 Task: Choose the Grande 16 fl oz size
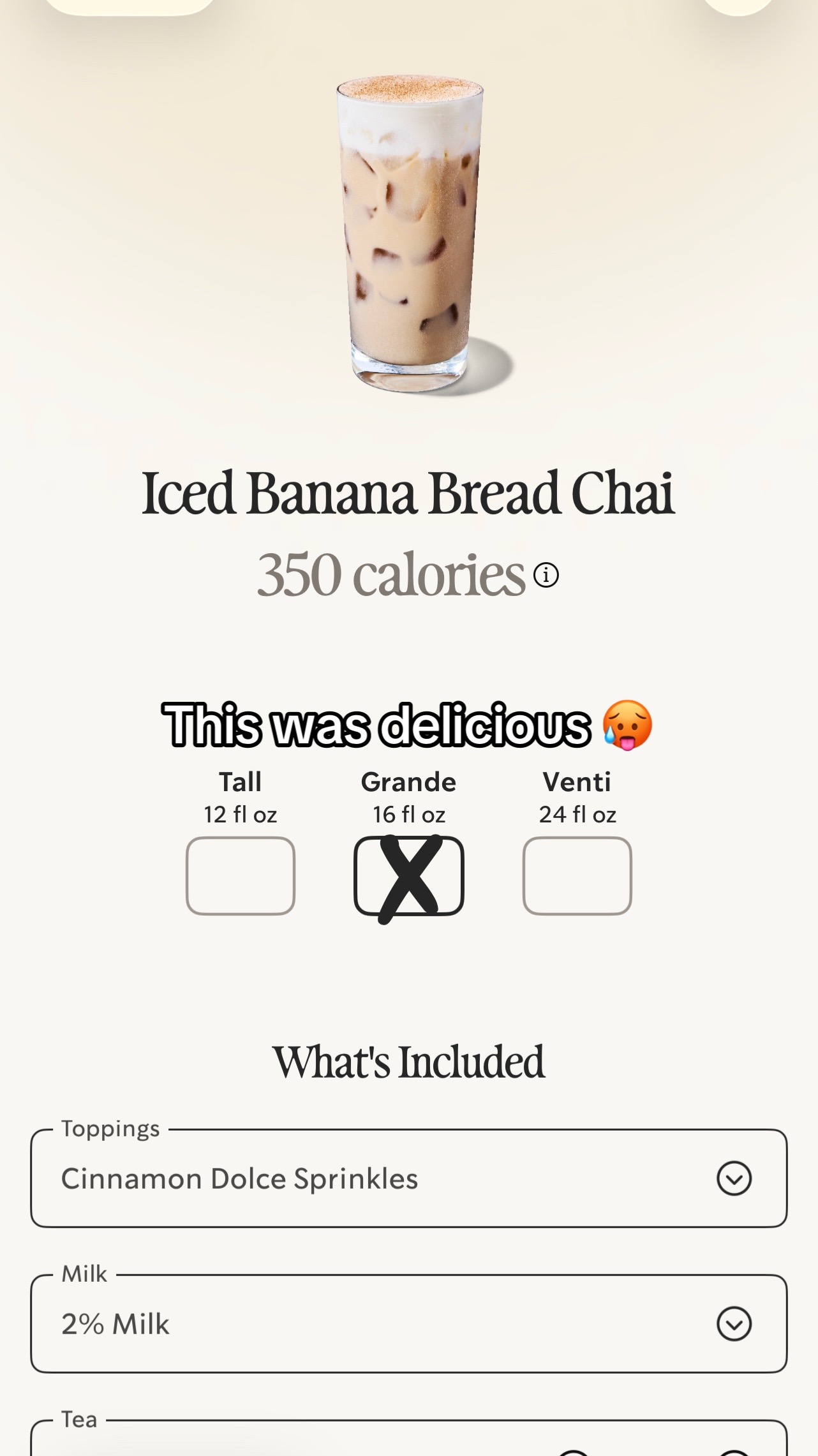pos(409,875)
